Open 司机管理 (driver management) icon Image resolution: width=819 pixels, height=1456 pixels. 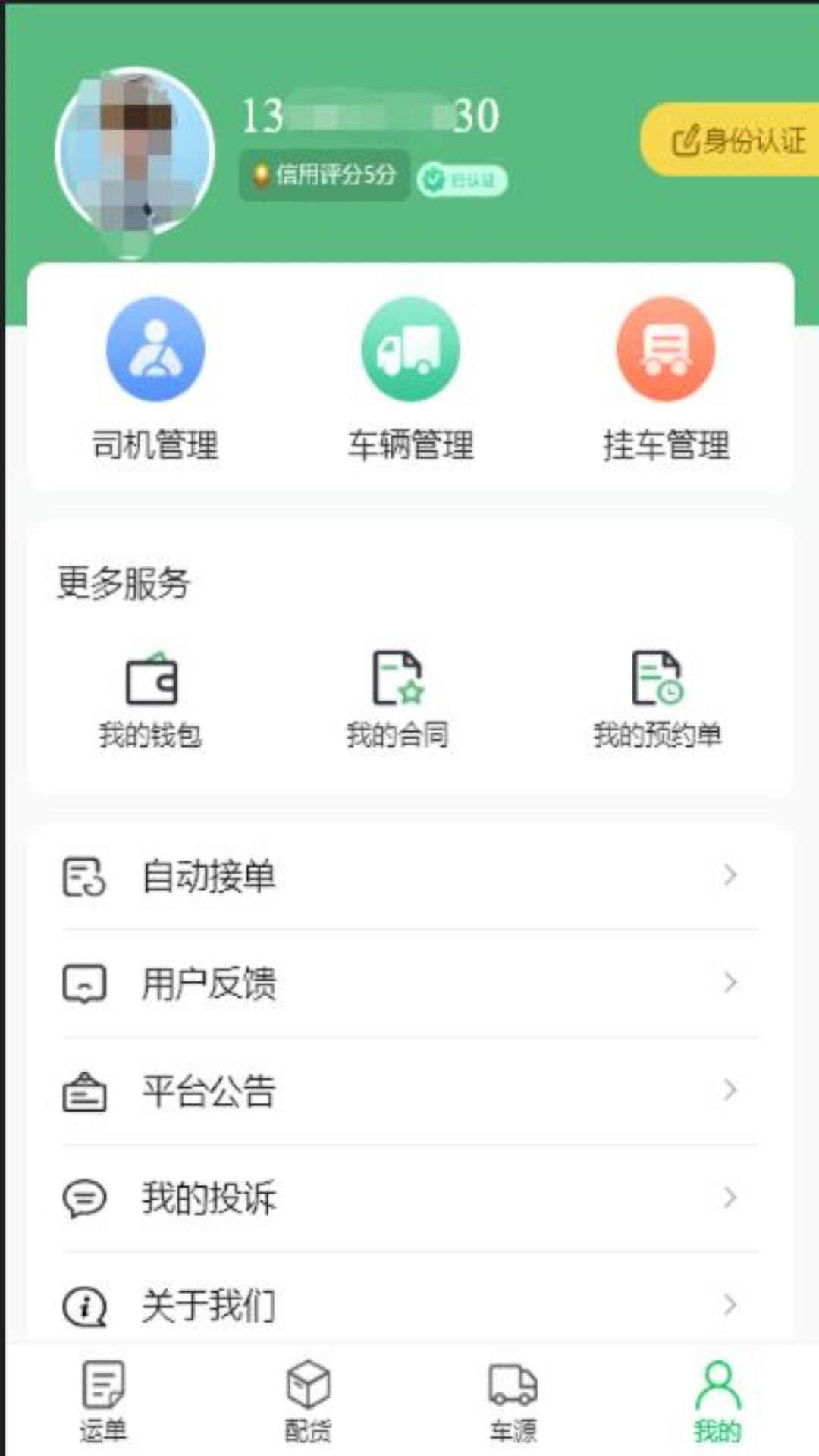155,347
